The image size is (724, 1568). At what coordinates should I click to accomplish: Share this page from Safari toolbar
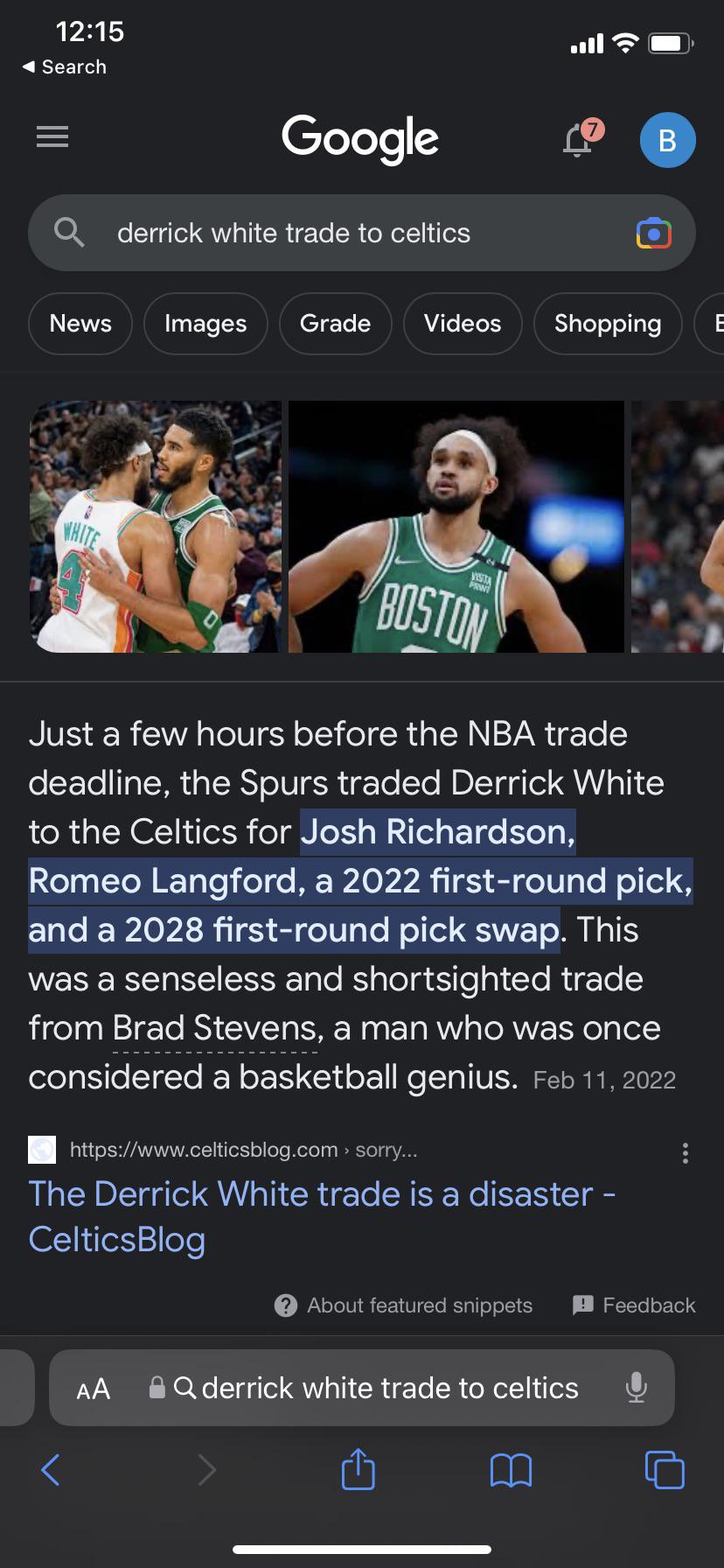coord(358,1469)
